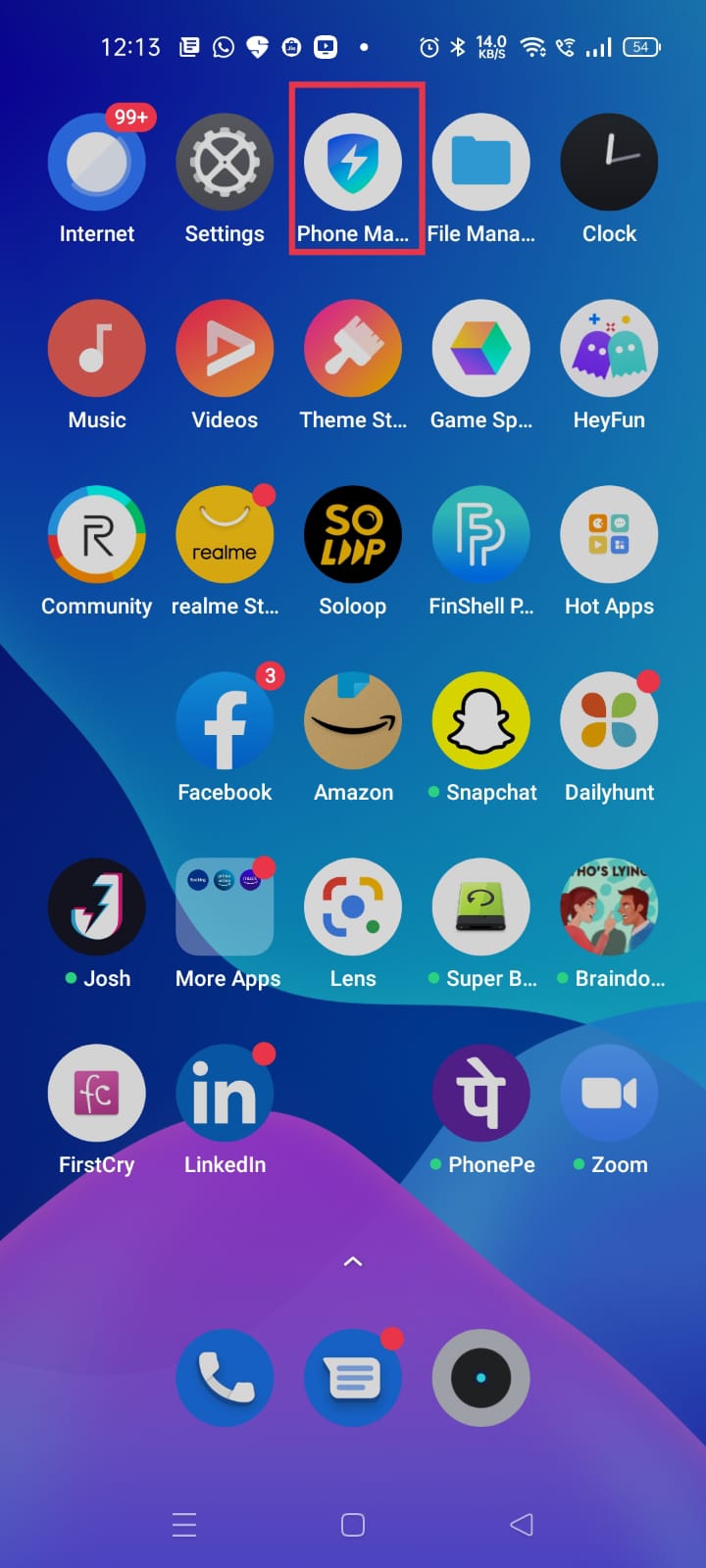Open the phone dialer in the dock
The width and height of the screenshot is (706, 1568).
click(225, 1378)
